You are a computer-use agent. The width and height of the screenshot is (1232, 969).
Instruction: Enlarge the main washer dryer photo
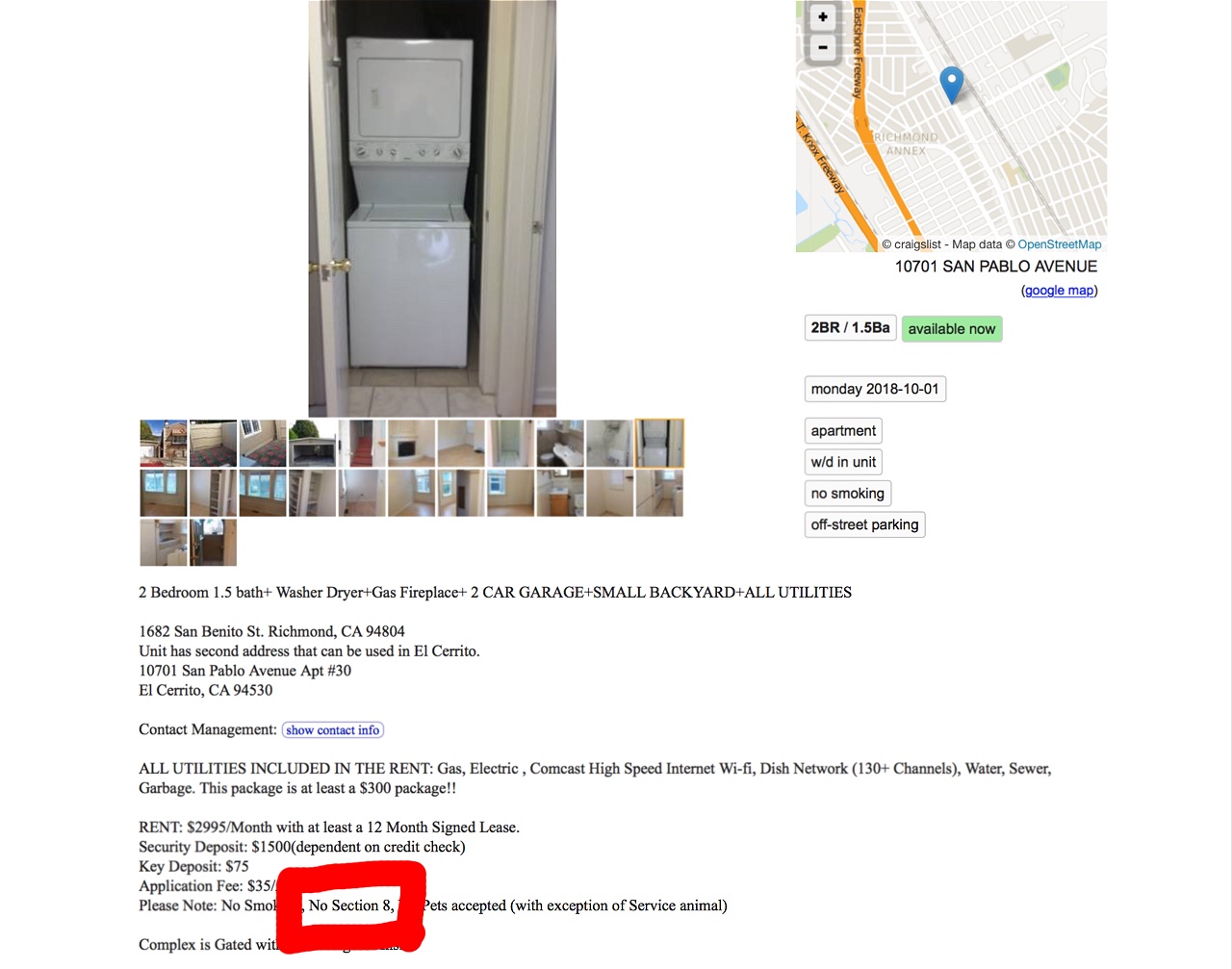click(x=432, y=208)
